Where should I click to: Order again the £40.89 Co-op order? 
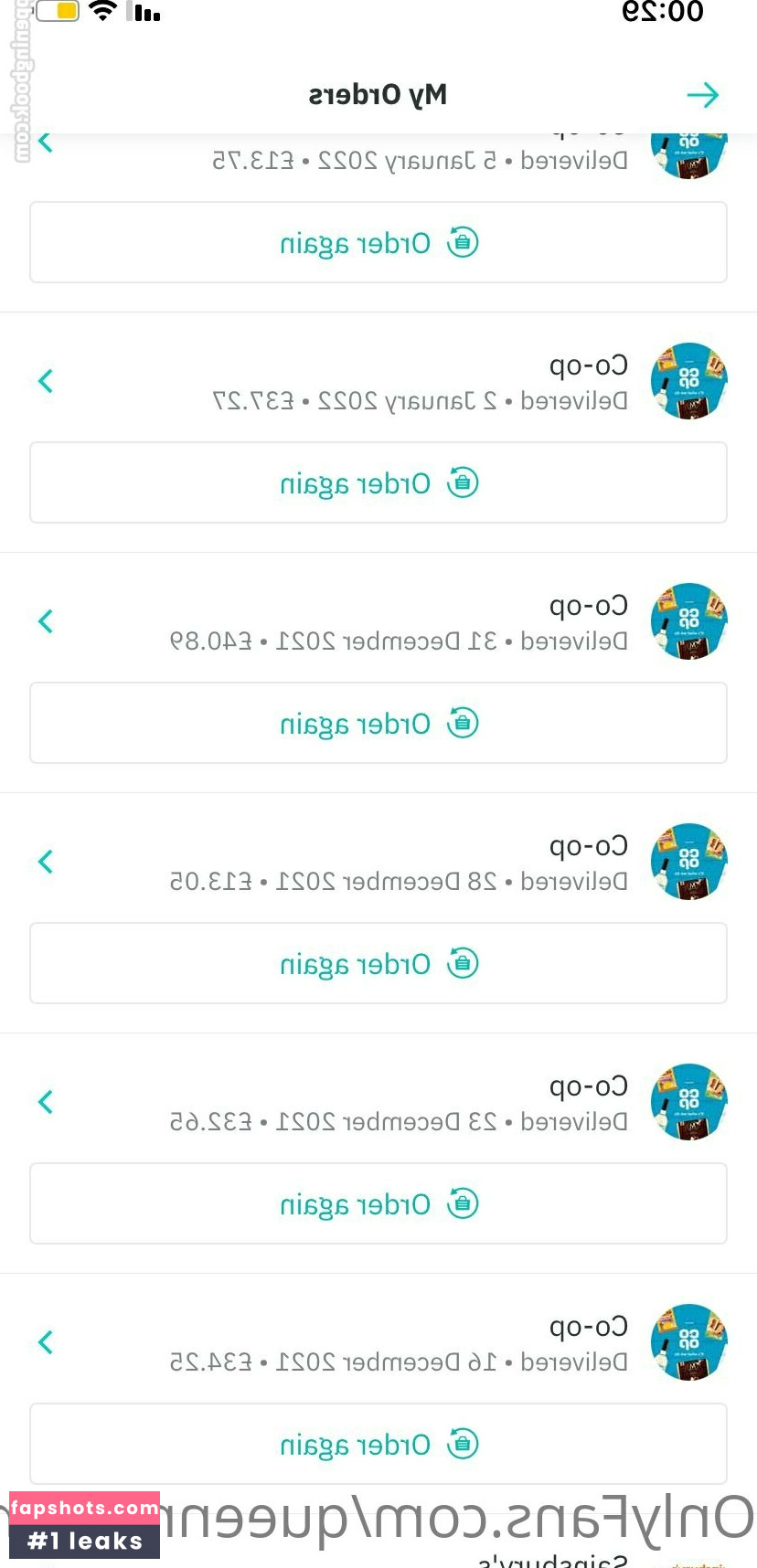378,724
